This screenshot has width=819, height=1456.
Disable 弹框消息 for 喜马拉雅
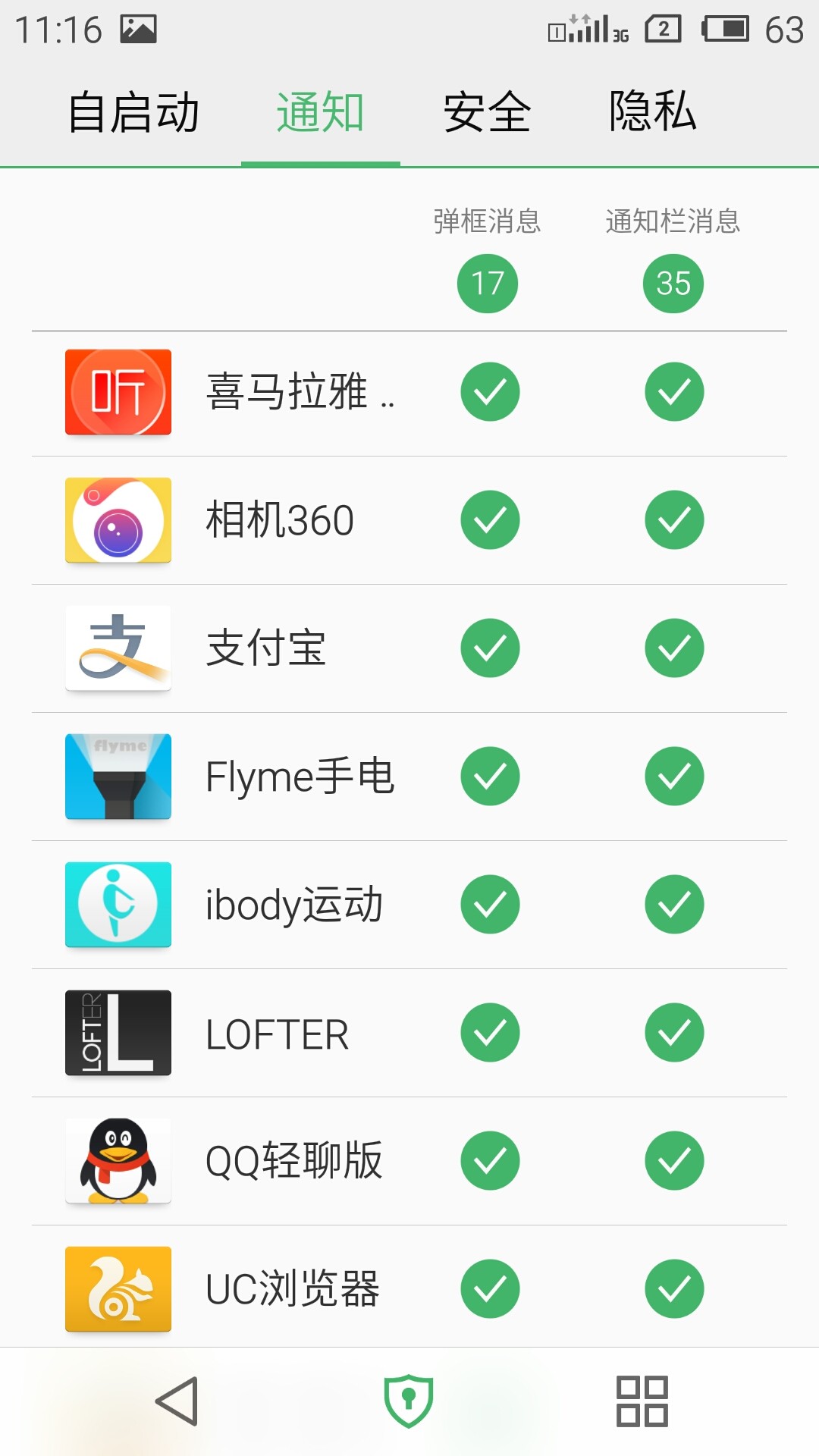tap(490, 392)
